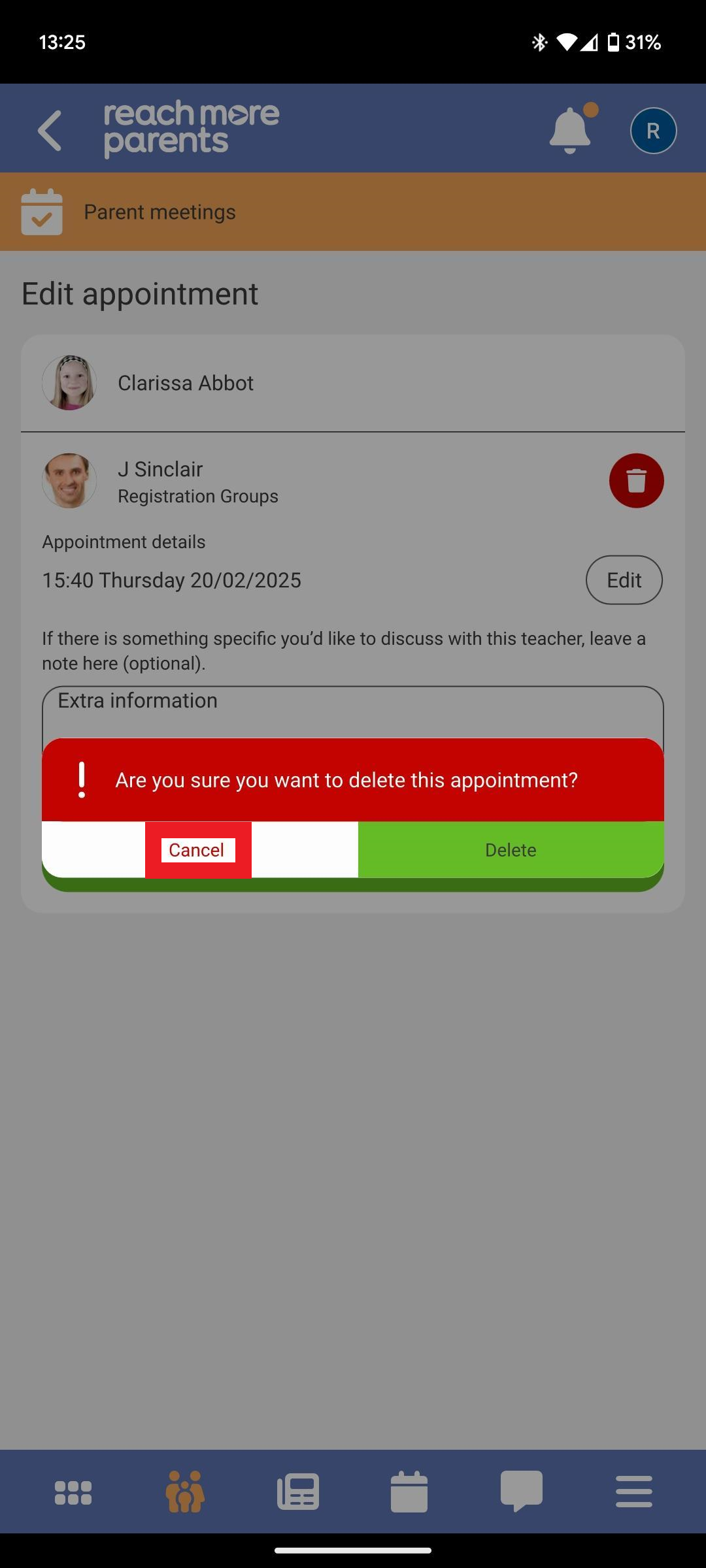Open the notifications bell
Screen dimensions: 706x1568
click(570, 130)
